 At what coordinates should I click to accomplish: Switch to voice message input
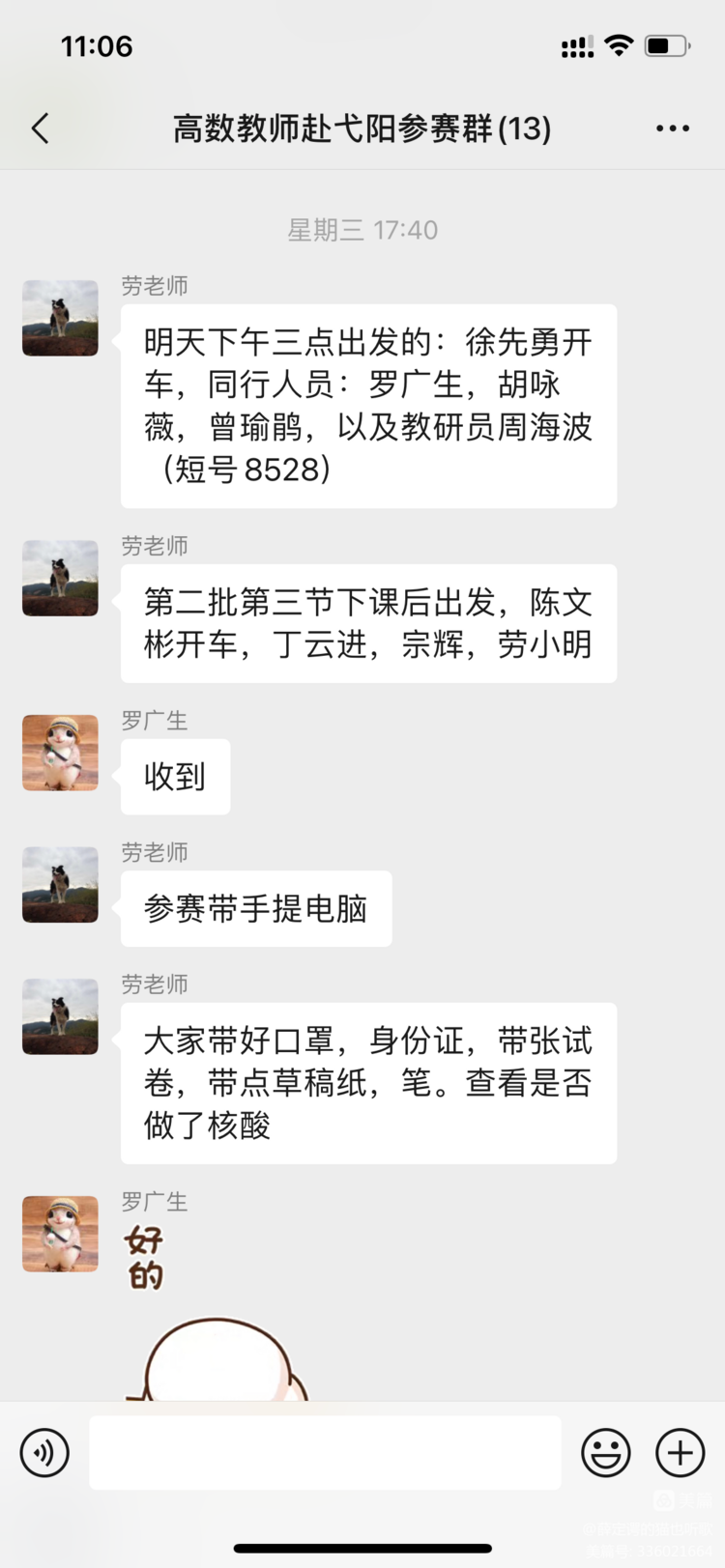pos(44,1452)
